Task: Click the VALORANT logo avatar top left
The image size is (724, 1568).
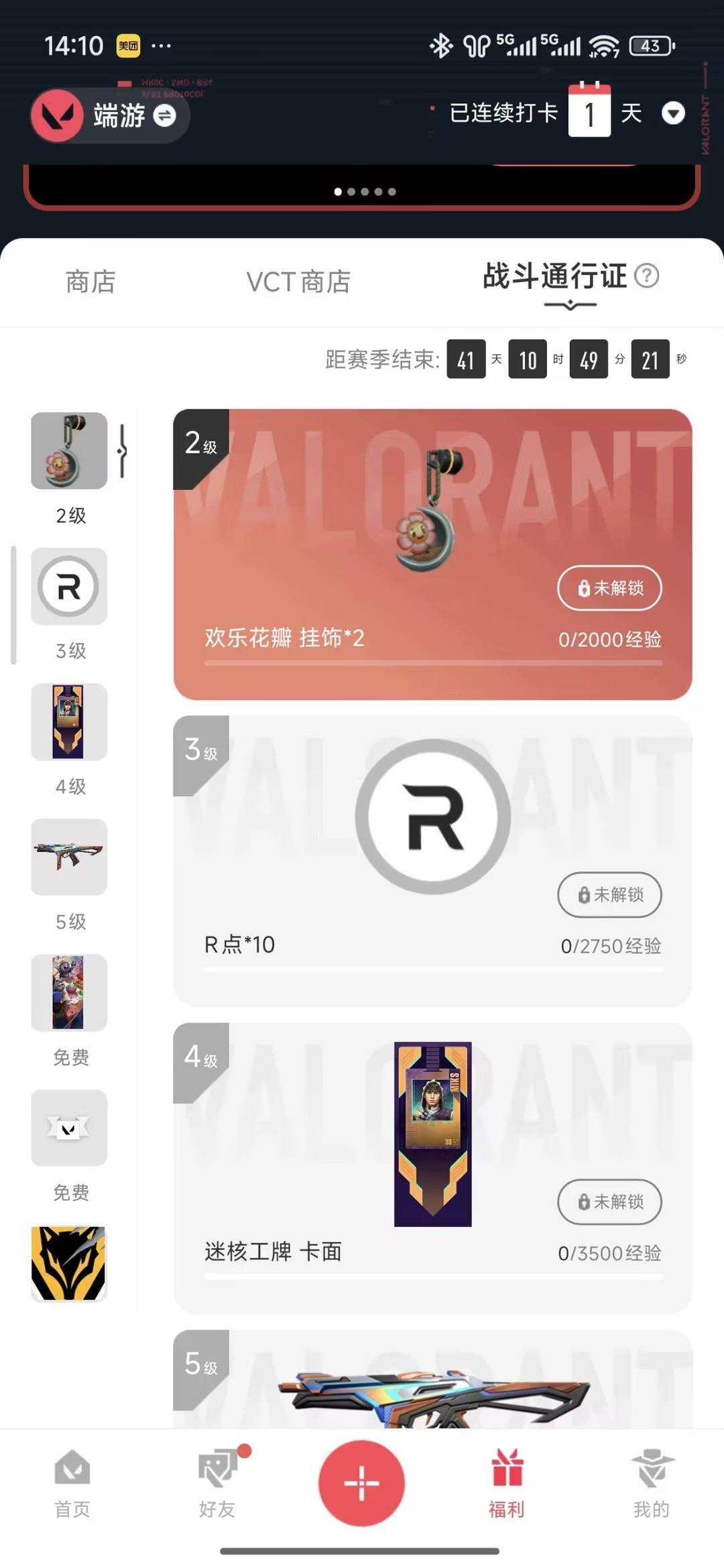Action: (56, 115)
